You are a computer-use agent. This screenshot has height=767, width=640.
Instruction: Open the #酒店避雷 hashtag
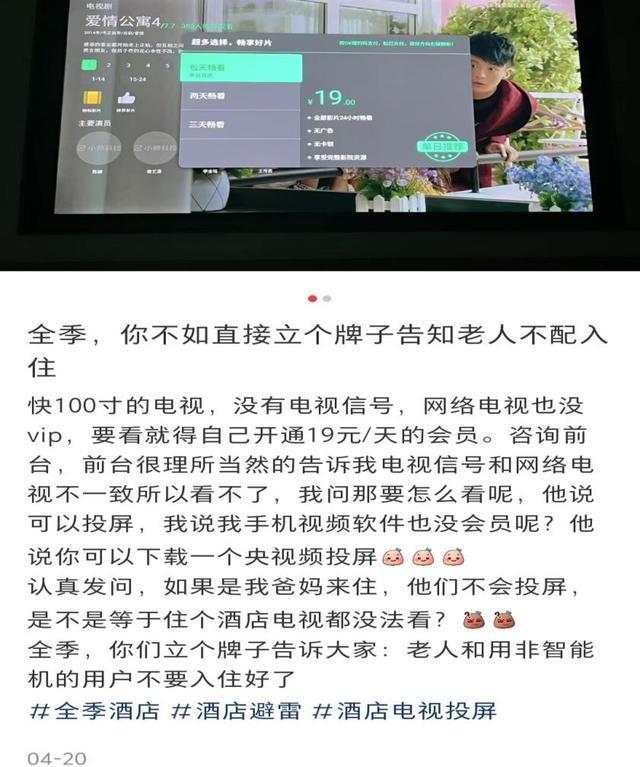pos(236,711)
